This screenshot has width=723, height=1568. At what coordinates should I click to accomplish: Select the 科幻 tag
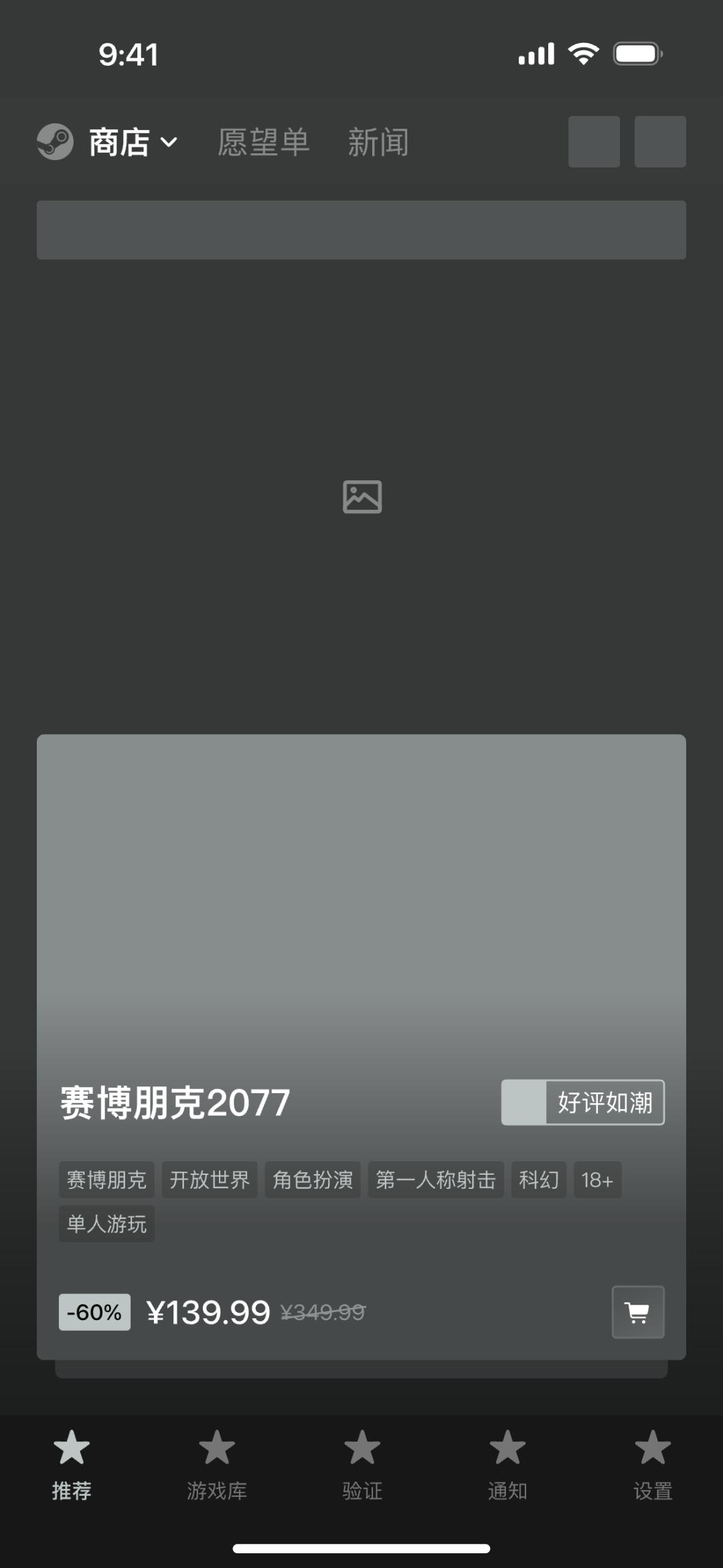tap(538, 1180)
